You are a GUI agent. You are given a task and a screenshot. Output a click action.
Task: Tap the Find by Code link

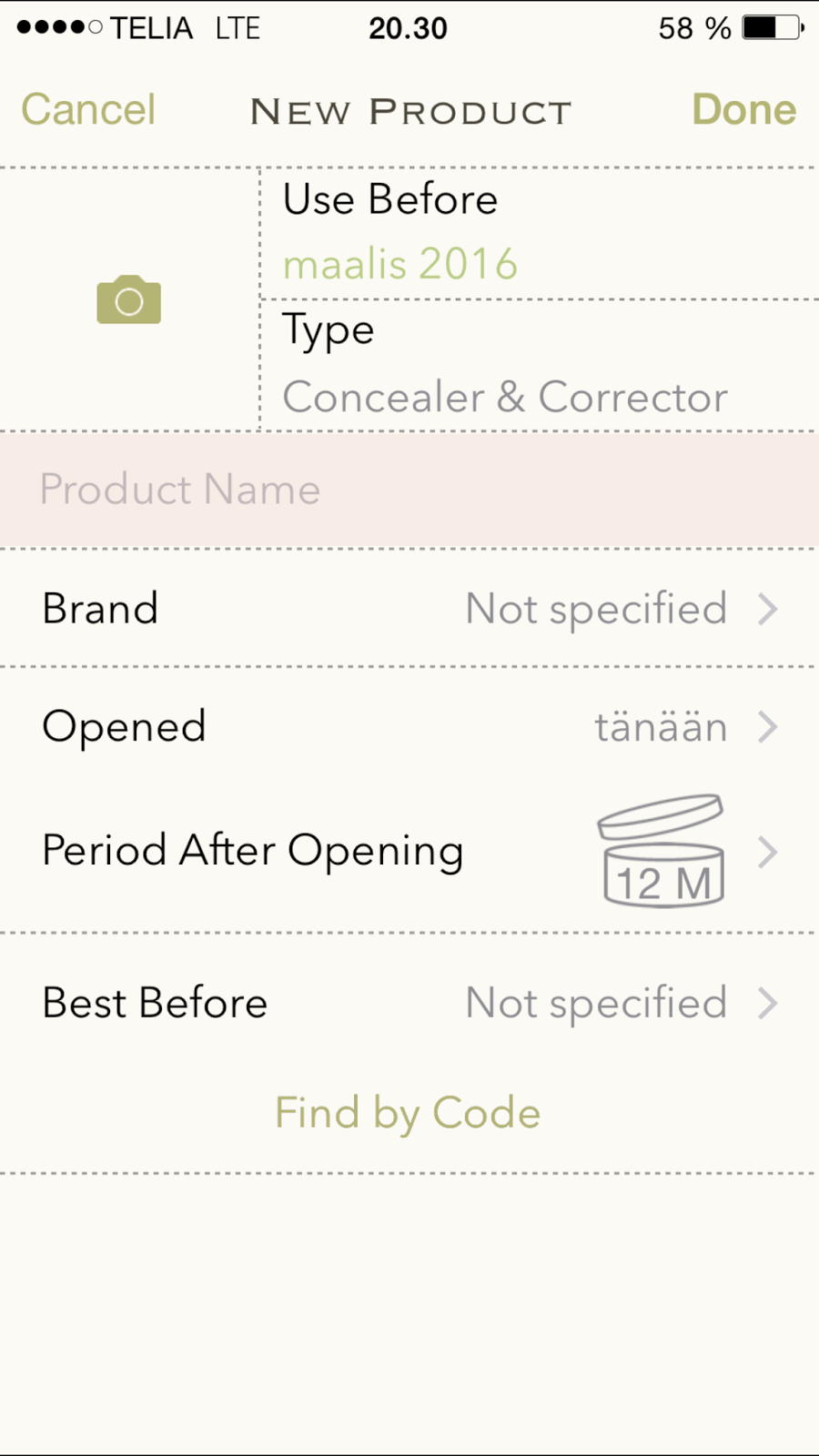point(408,1114)
